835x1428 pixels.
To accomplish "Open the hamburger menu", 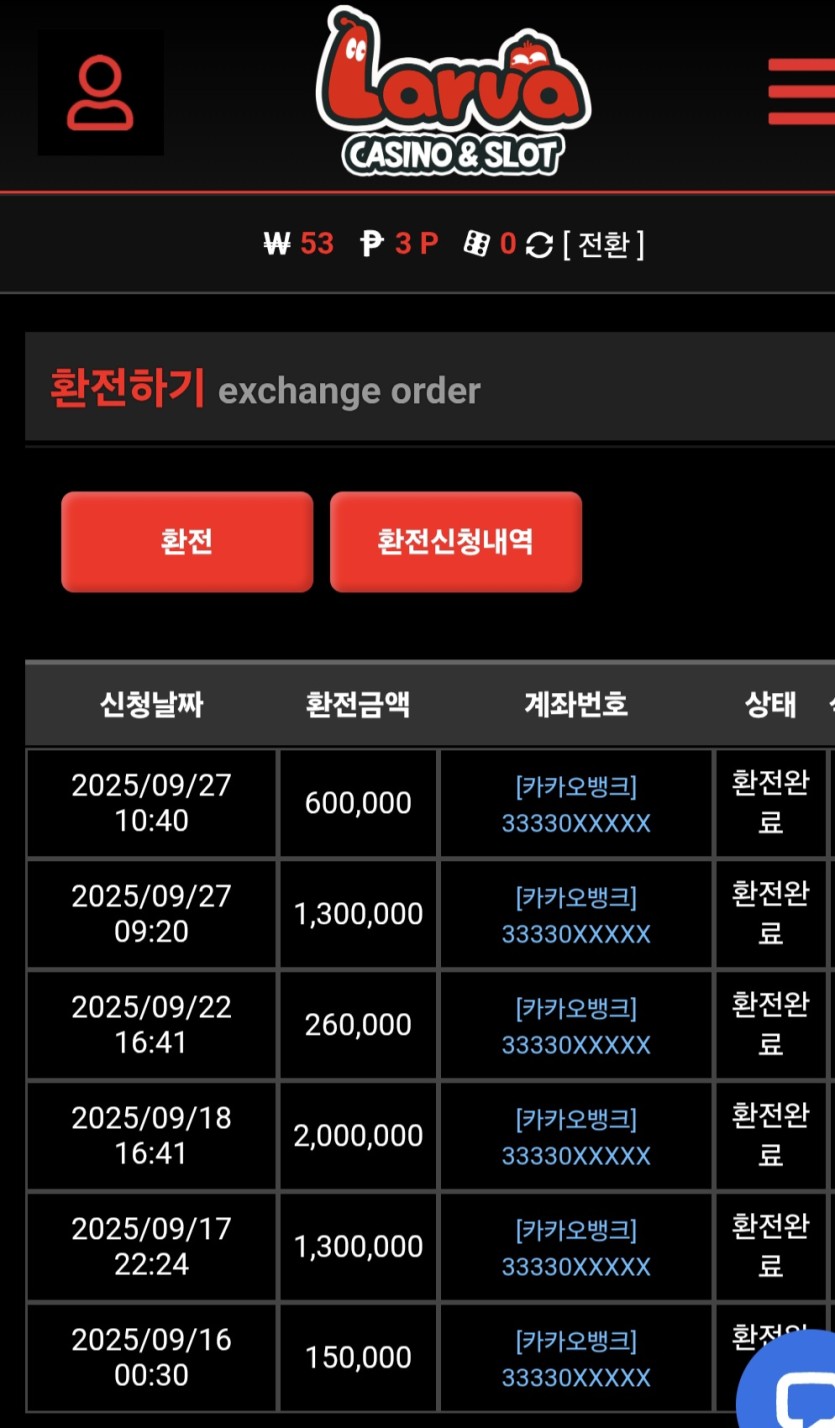I will click(x=802, y=92).
